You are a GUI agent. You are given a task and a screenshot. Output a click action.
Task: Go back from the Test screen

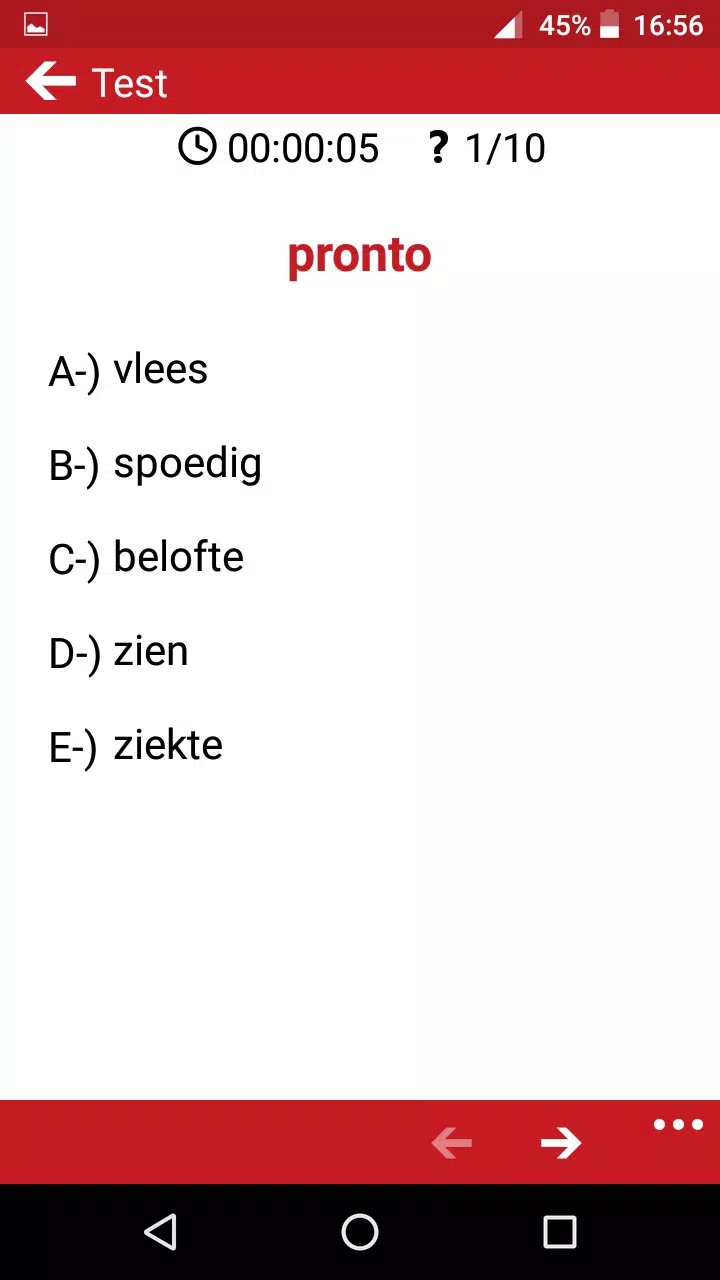[x=50, y=82]
